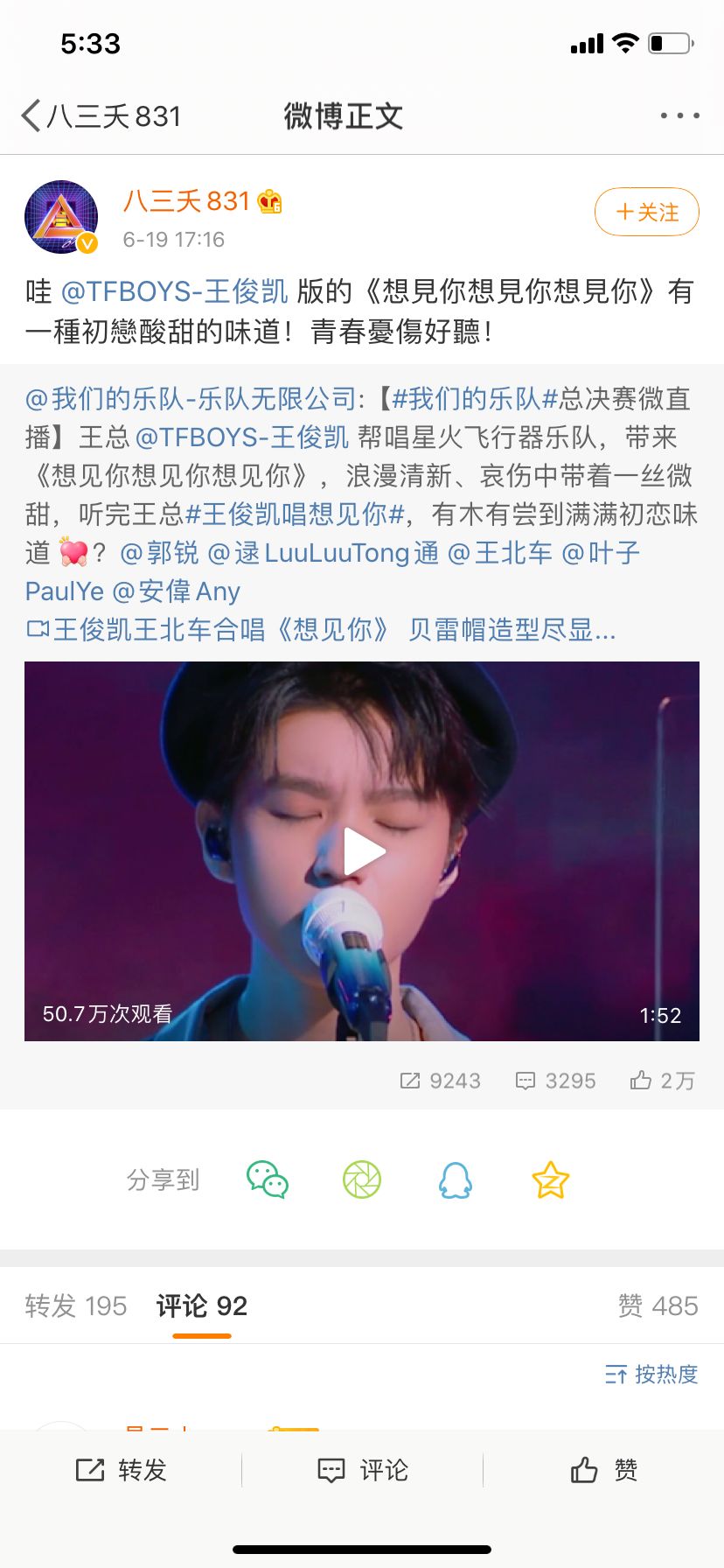Open comment box via bottom speech-bubble icon

[x=362, y=1470]
